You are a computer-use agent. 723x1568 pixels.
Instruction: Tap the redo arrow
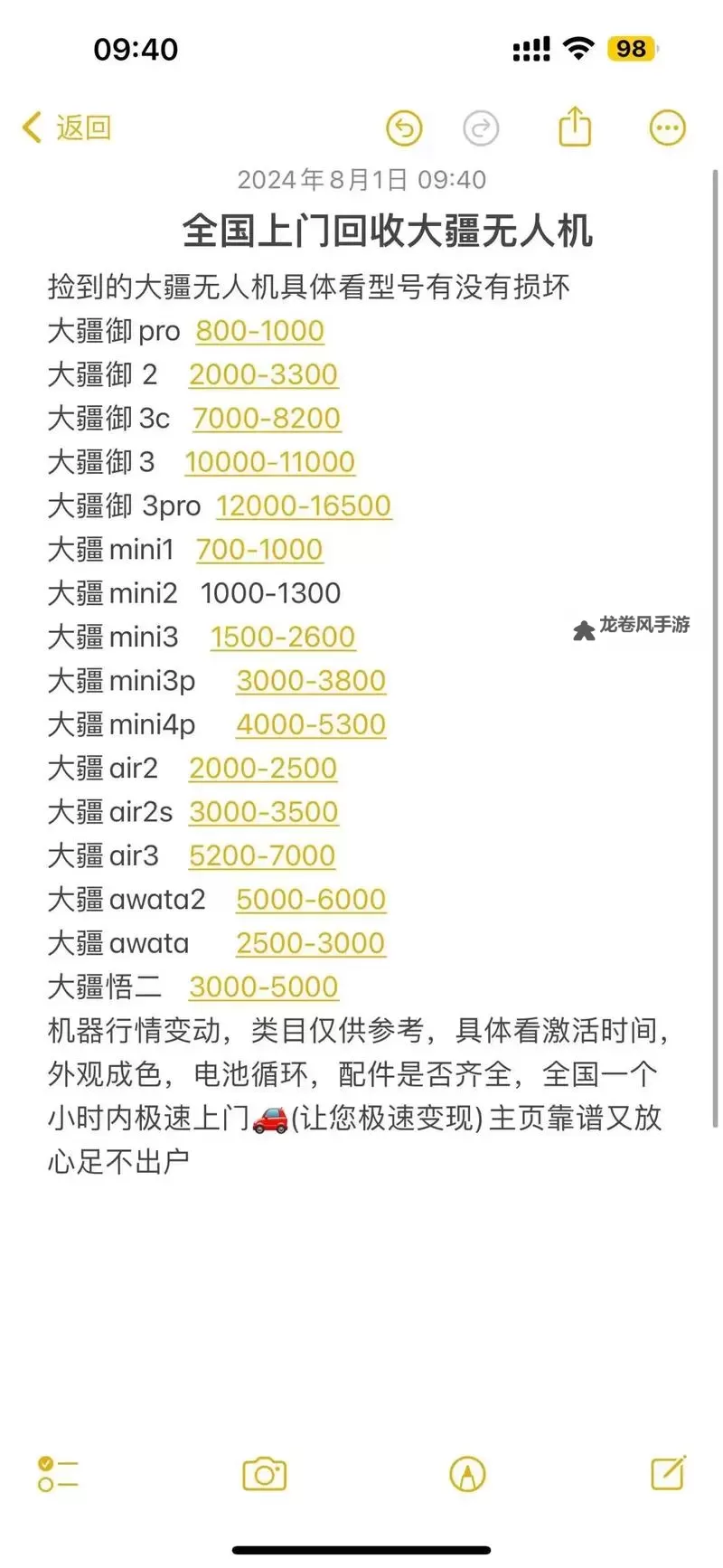482,127
